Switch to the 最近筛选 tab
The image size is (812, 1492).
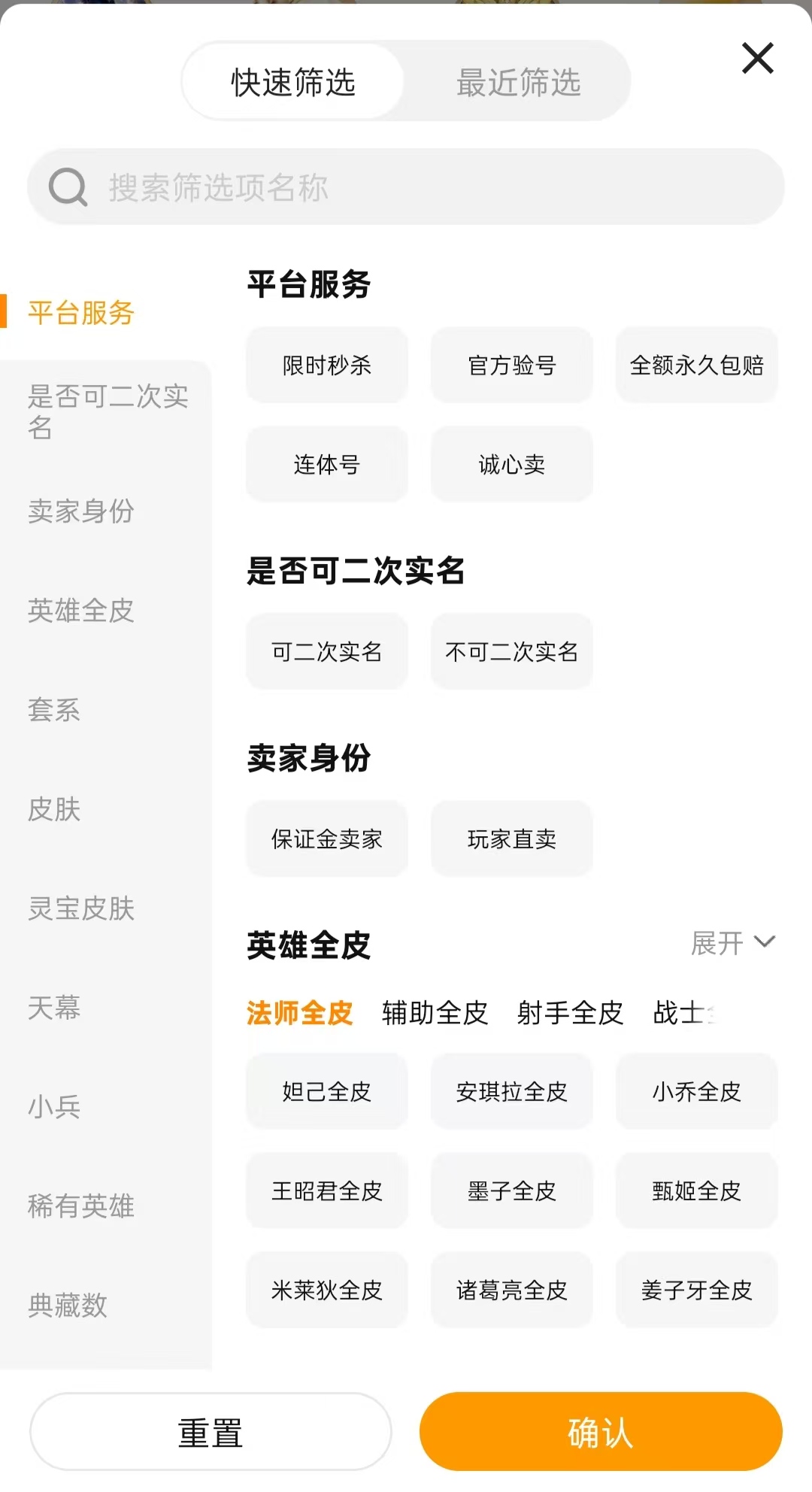[518, 82]
